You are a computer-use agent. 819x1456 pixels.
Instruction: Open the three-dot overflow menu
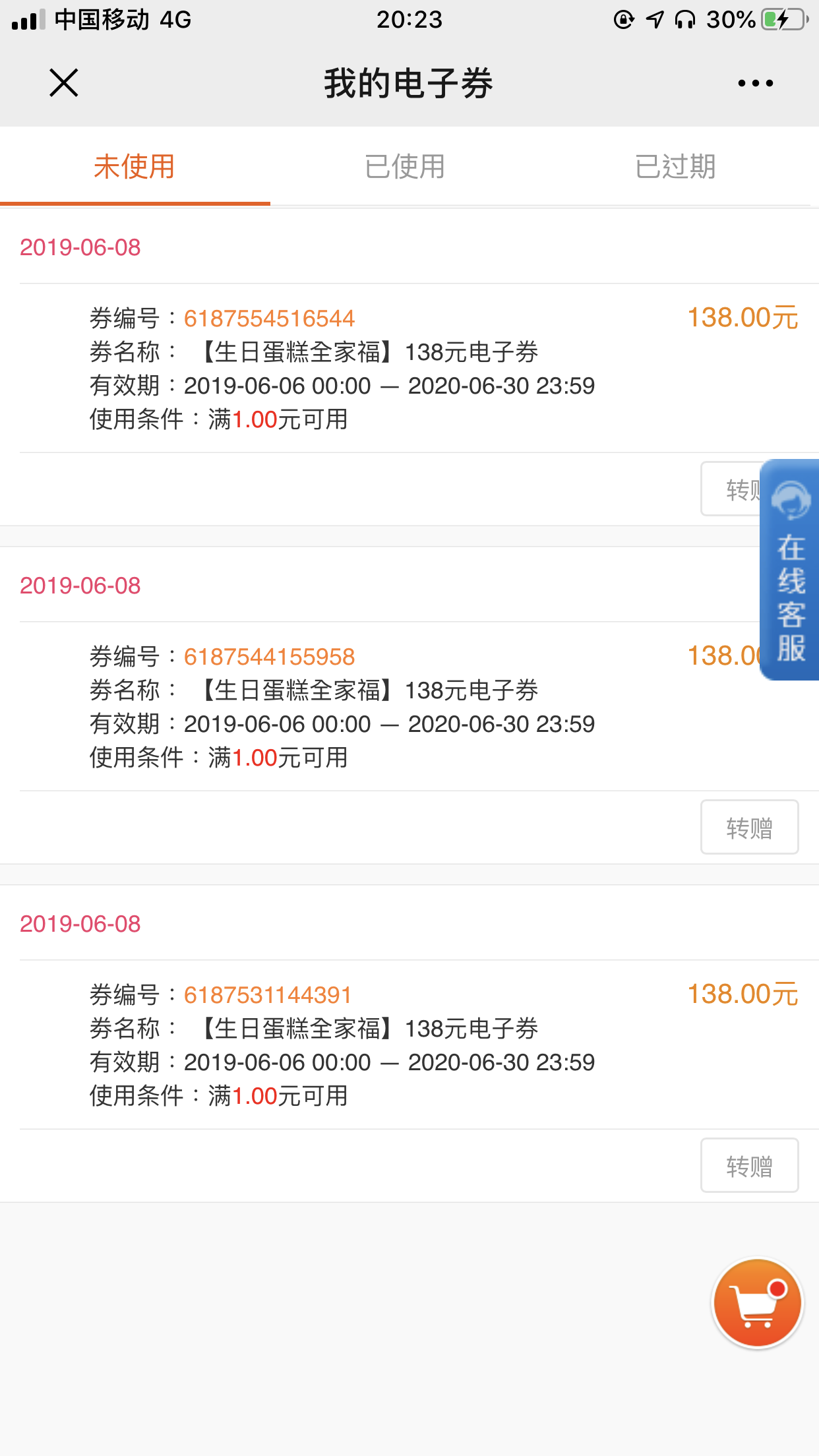pyautogui.click(x=756, y=83)
